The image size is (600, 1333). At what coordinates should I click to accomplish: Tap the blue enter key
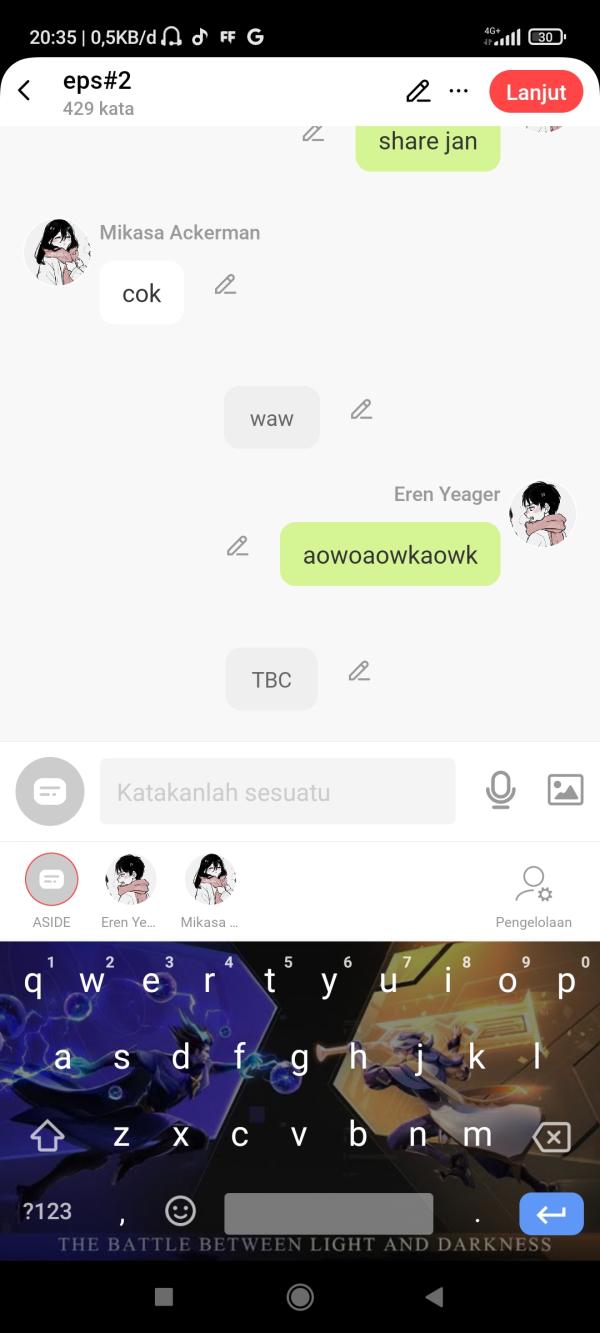(x=551, y=1214)
